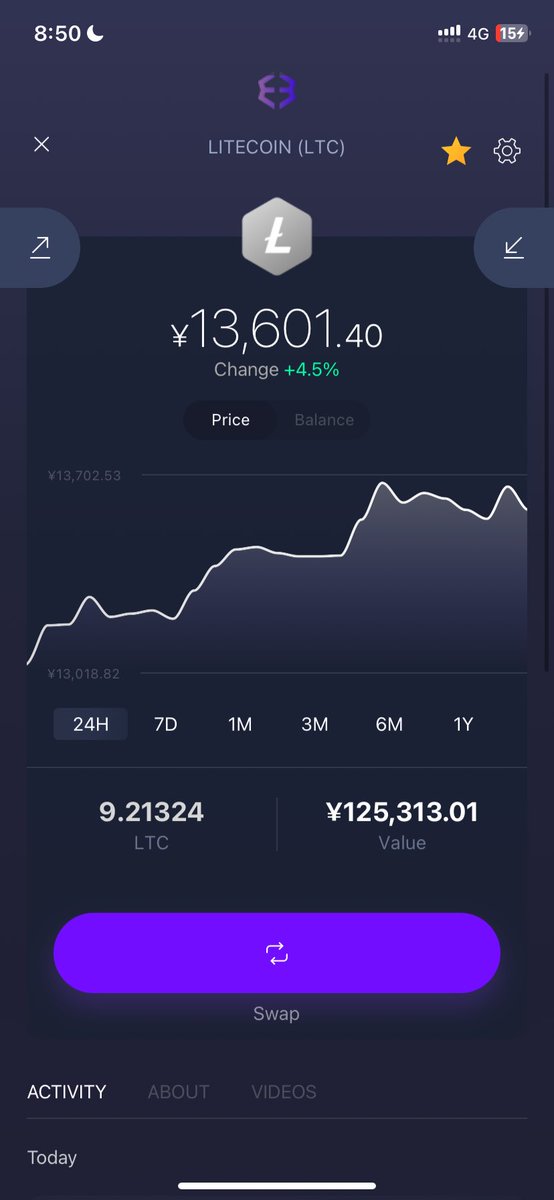Choose the 3M time range
The image size is (554, 1200).
click(315, 724)
